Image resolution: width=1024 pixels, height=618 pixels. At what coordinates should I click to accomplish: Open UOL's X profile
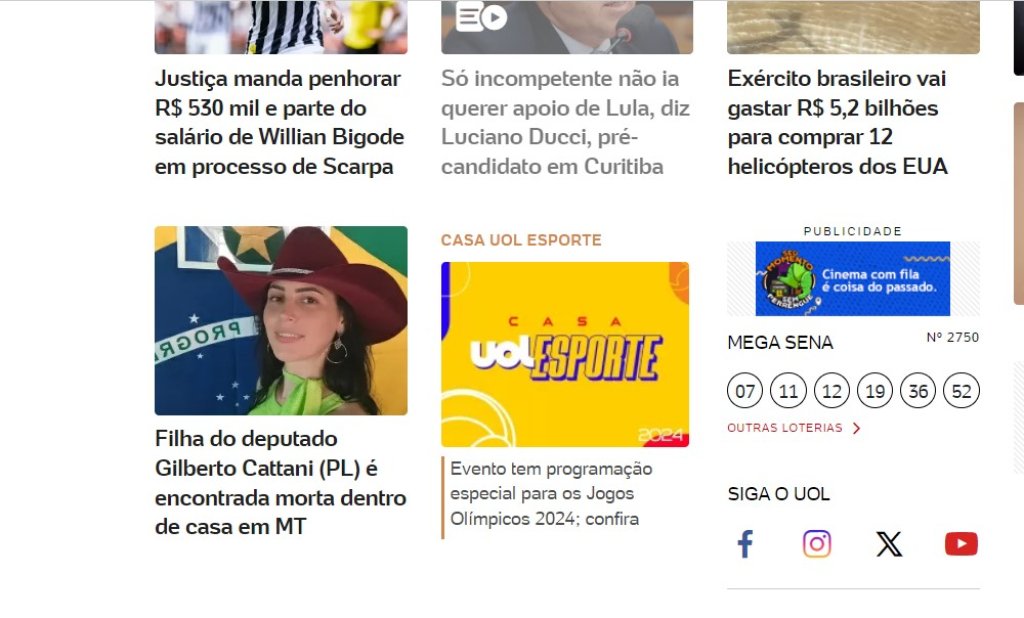(889, 544)
